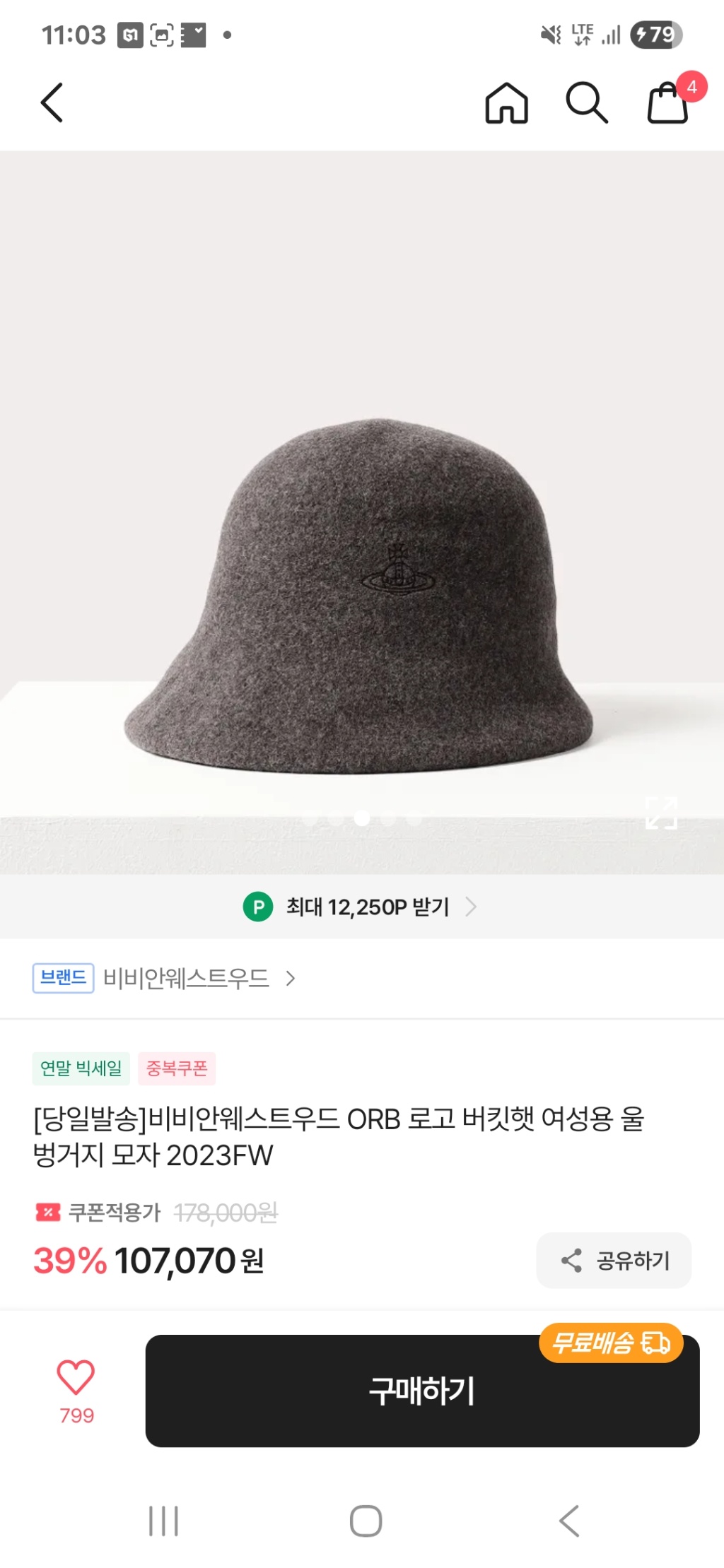
Task: Tap 구매하기 to buy the hat
Action: (422, 1391)
